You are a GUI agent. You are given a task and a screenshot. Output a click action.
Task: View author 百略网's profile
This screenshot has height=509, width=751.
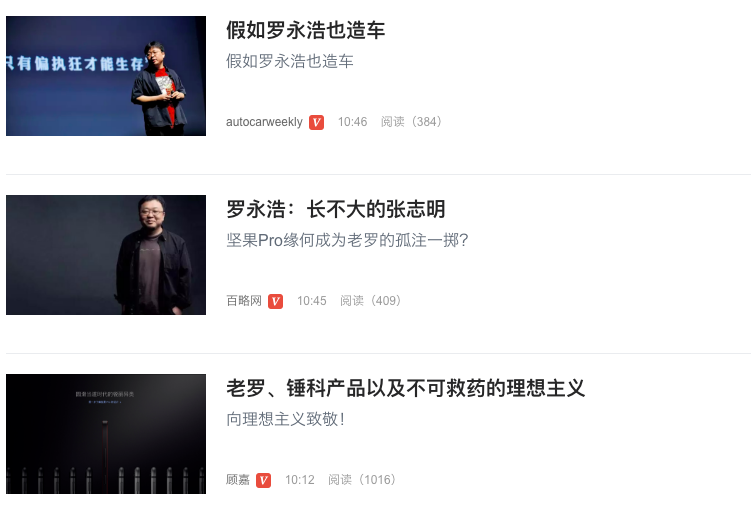(244, 301)
